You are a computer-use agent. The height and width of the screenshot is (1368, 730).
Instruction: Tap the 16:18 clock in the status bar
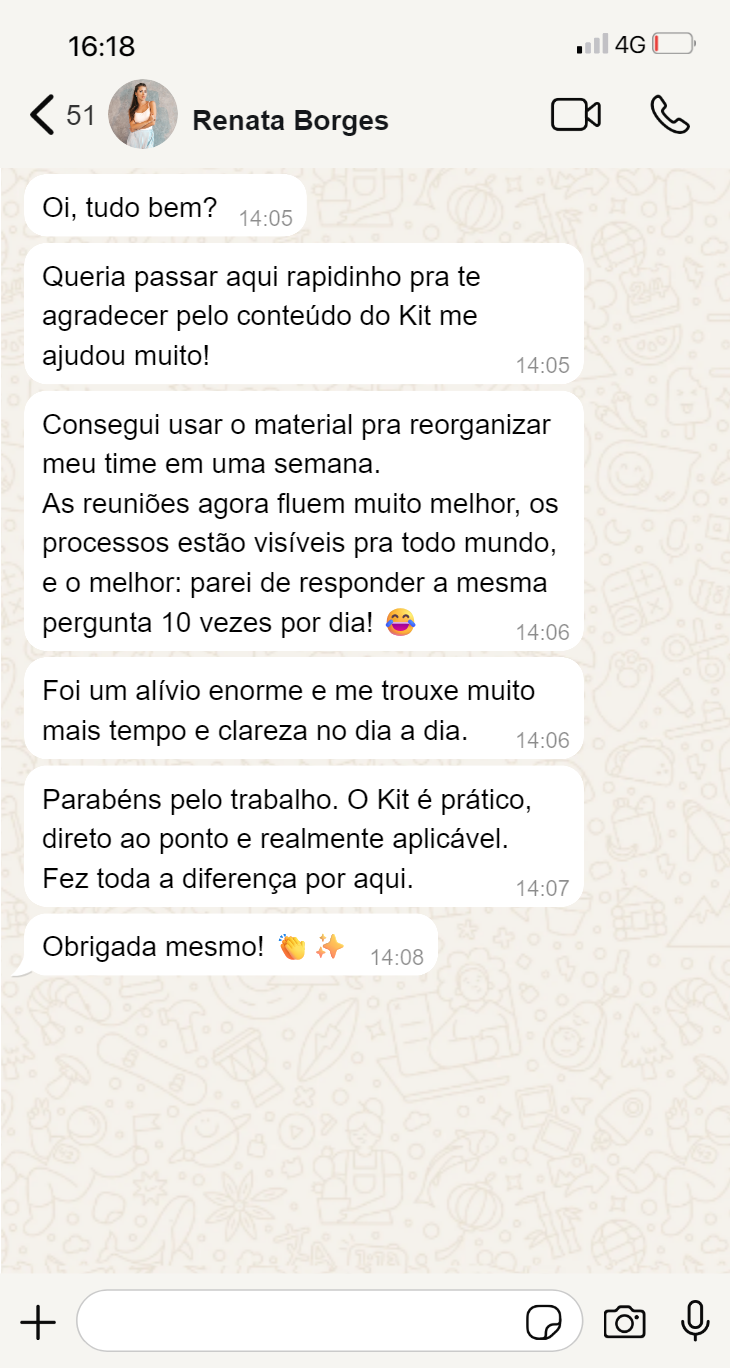102,44
